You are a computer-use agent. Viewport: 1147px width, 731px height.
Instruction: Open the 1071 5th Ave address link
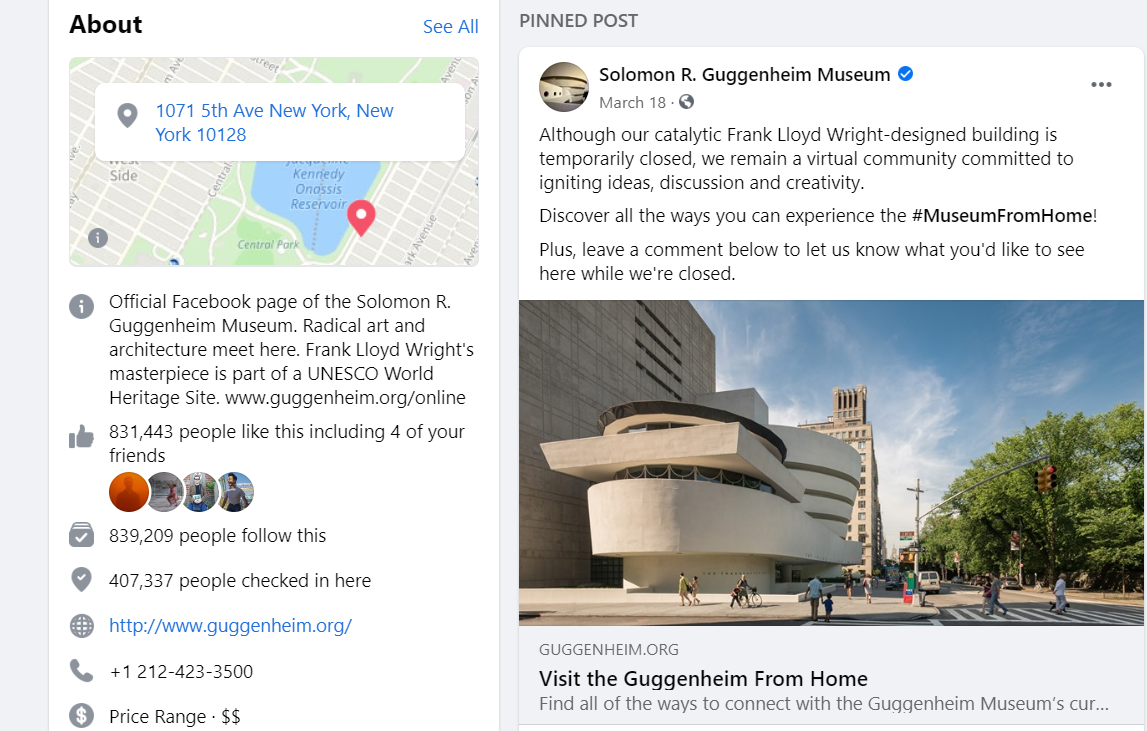point(274,123)
